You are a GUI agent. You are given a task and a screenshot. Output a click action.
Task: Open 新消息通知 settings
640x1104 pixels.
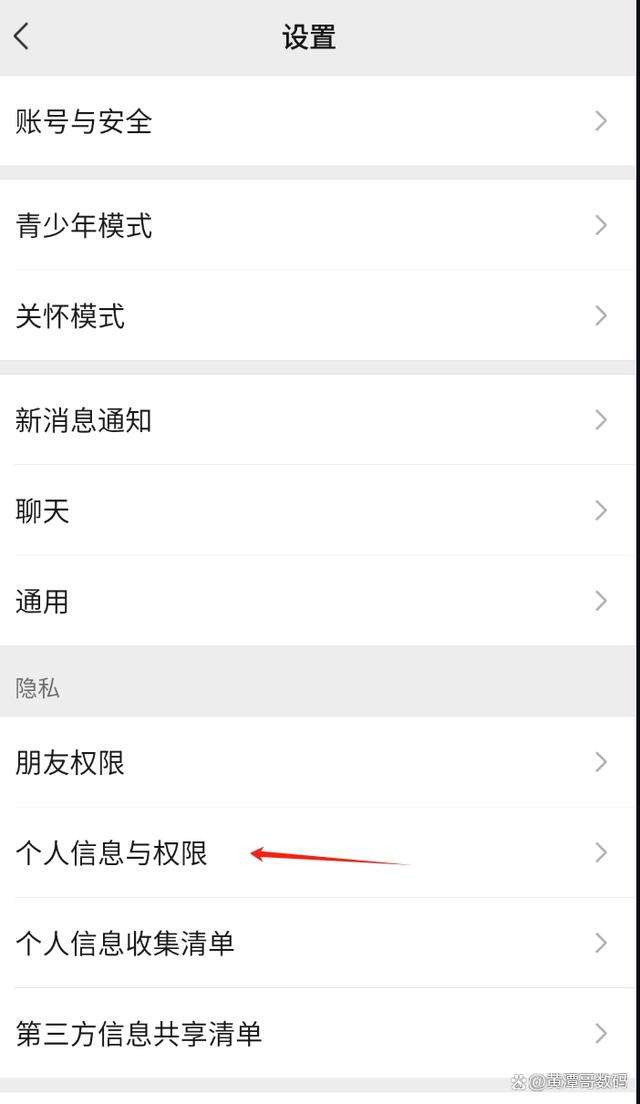pos(318,421)
